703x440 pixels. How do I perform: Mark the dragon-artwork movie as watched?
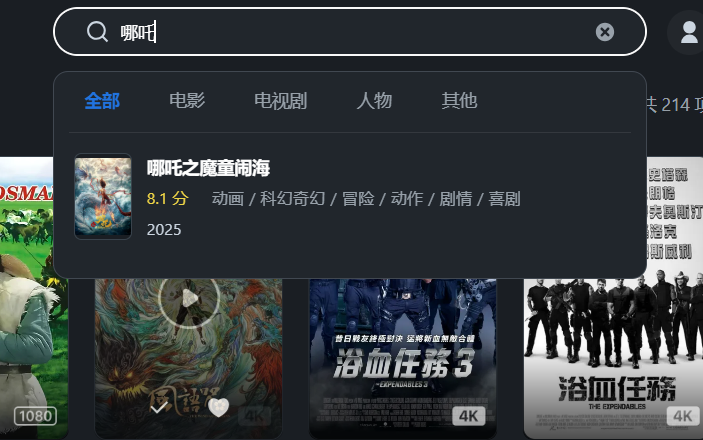pyautogui.click(x=158, y=408)
